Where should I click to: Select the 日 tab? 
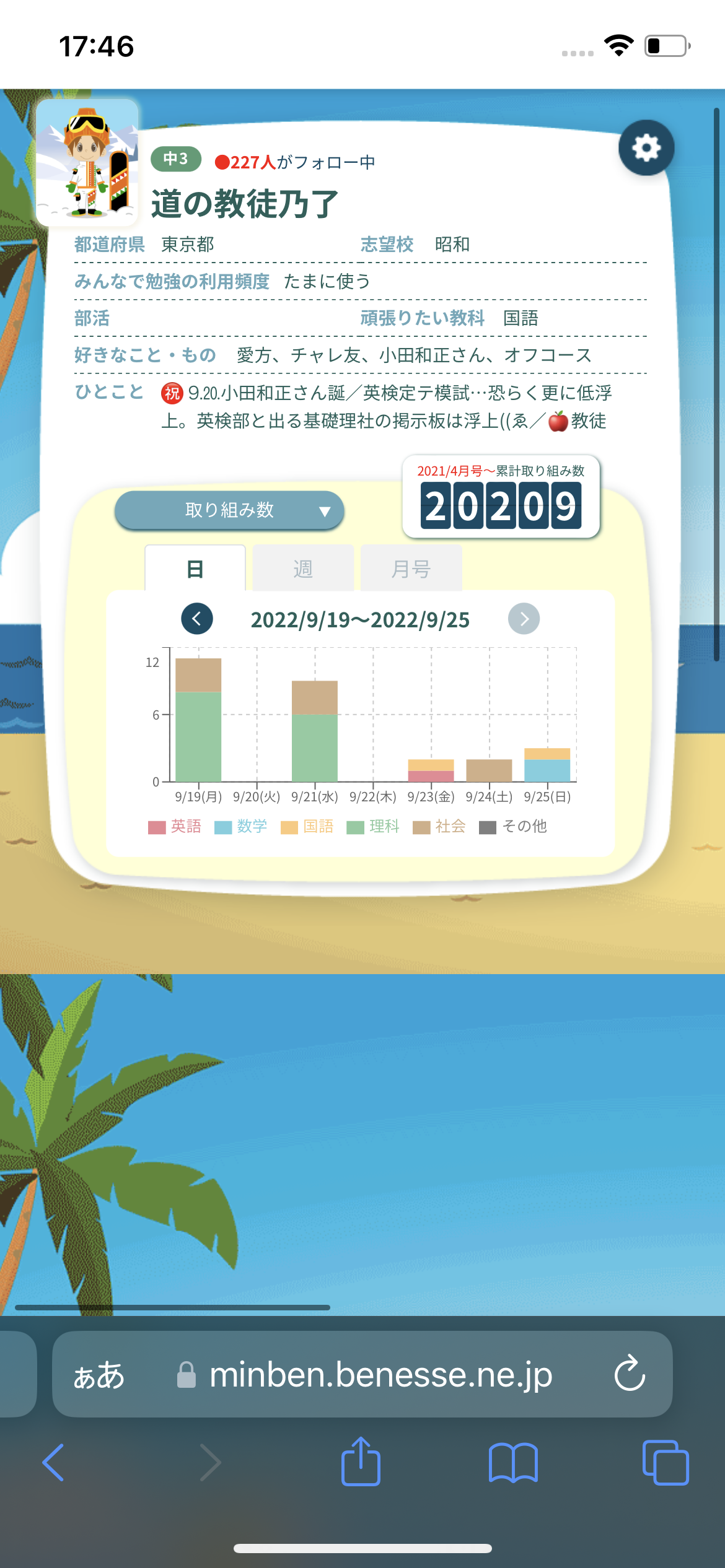click(195, 568)
